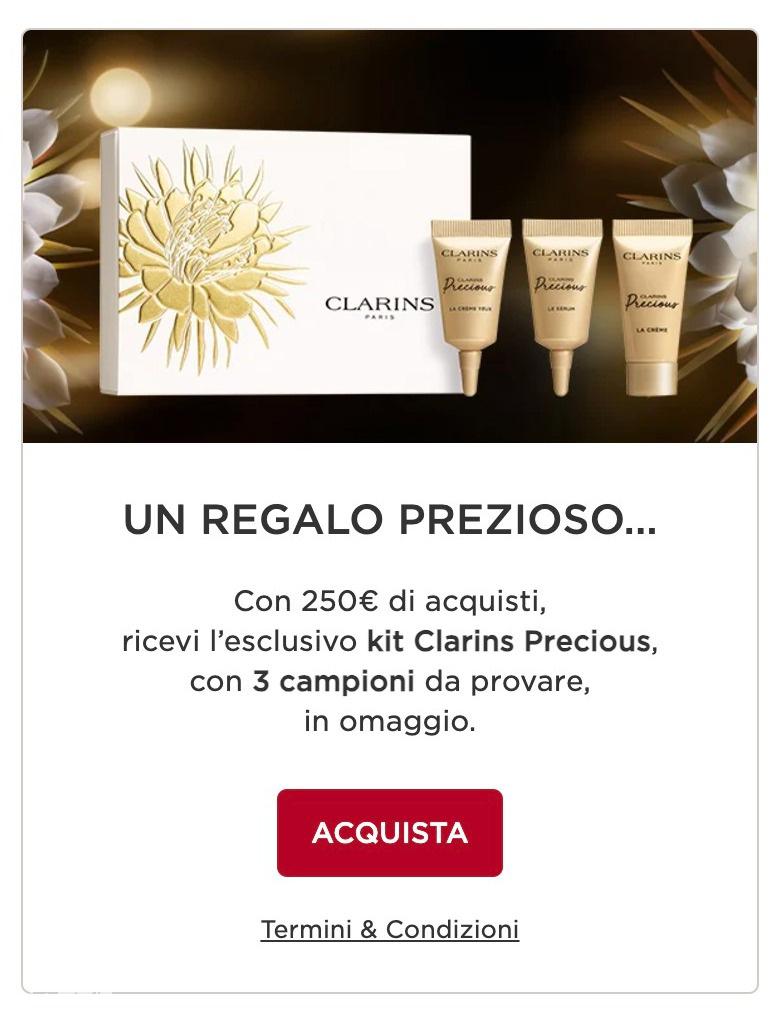Open the Clarins Precious kit banner image
Screen dimensions: 776x1016
(x=389, y=236)
